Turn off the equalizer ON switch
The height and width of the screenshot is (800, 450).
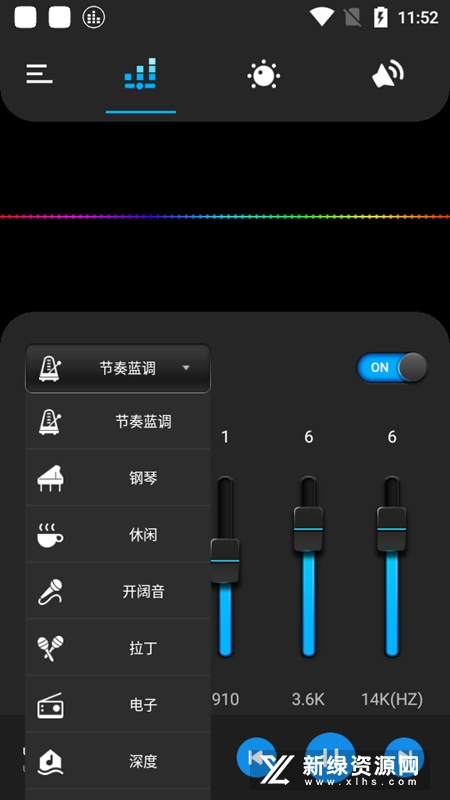(x=392, y=367)
